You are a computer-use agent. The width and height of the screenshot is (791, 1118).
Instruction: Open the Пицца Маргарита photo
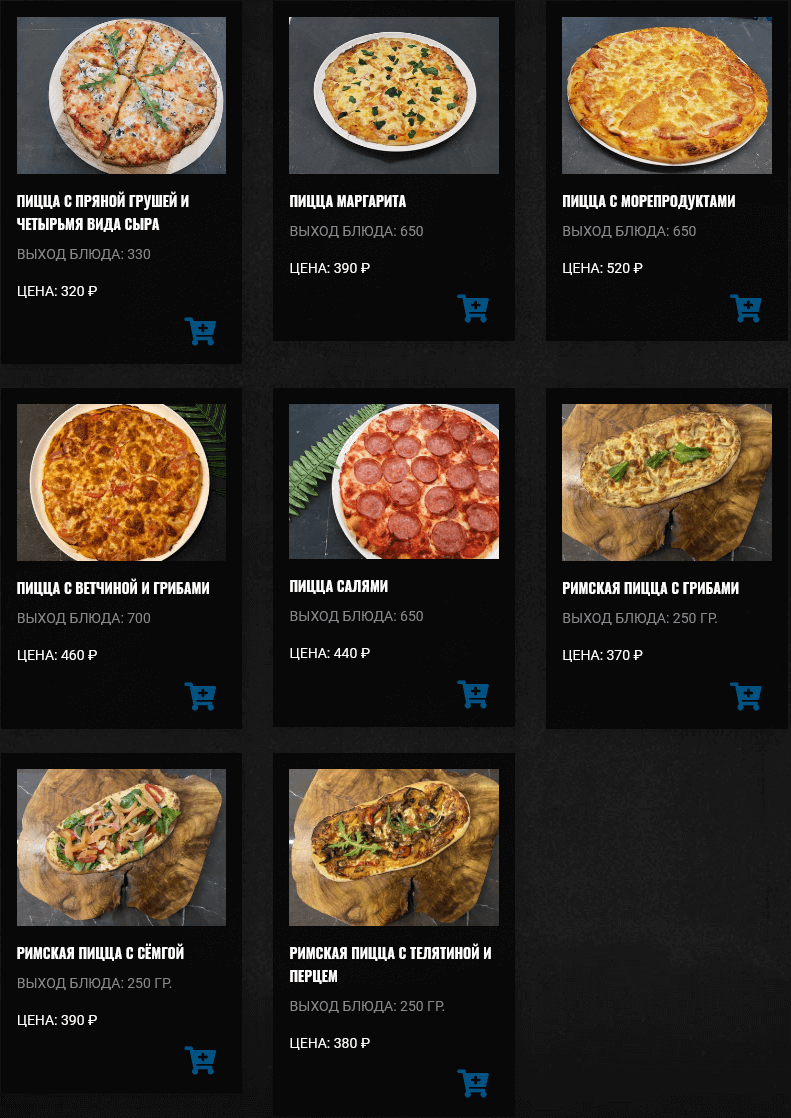[x=394, y=95]
